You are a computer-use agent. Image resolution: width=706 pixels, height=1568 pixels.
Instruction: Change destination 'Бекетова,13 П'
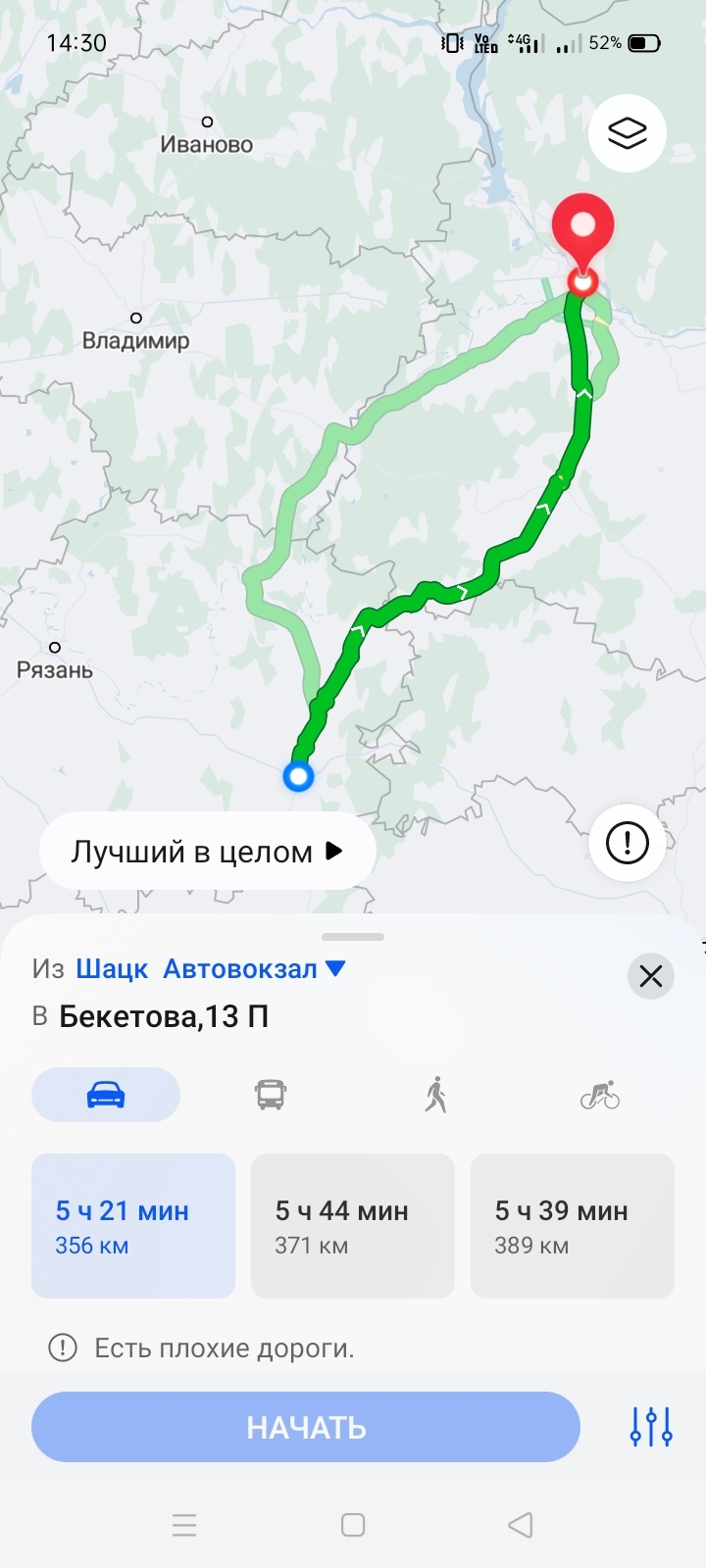[164, 1016]
